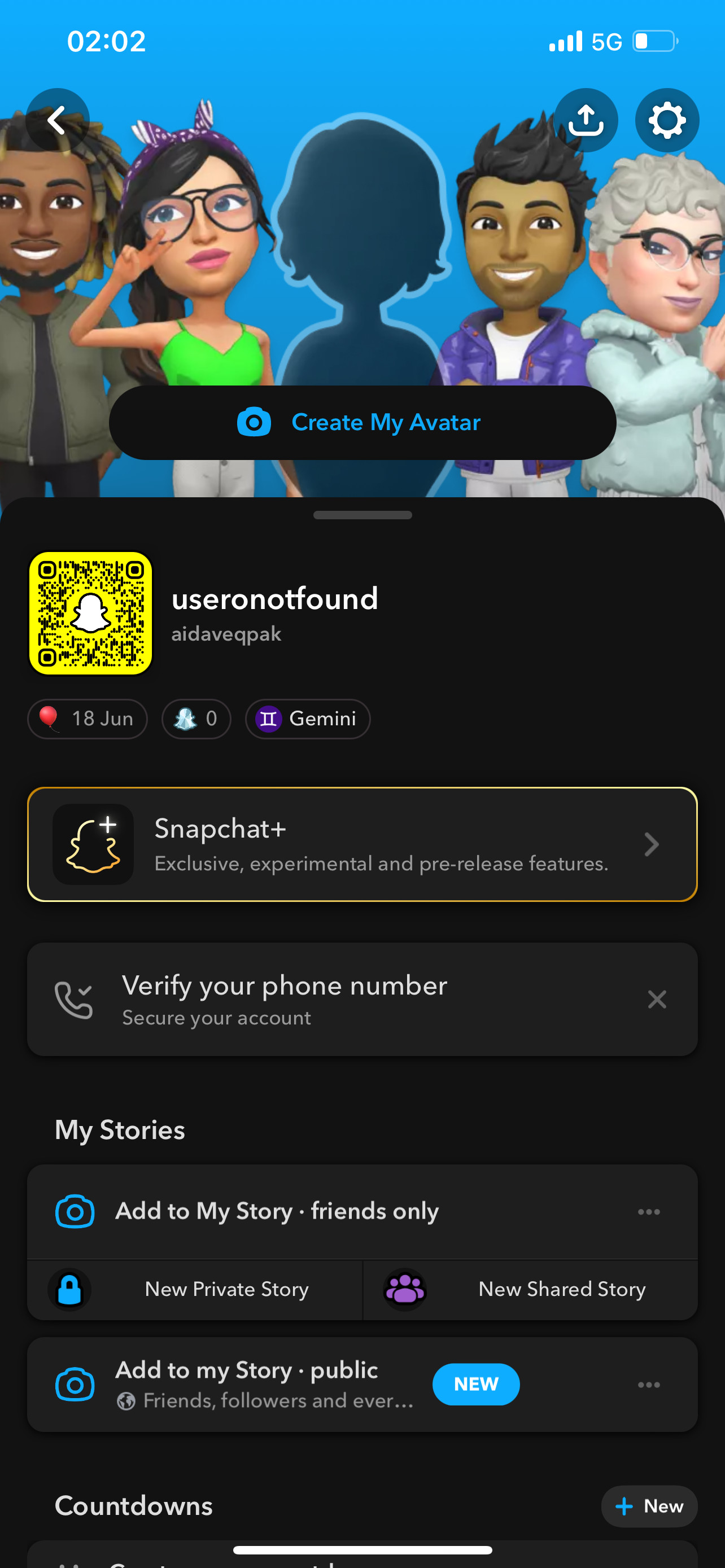The image size is (725, 1568).
Task: Open the Gemini zodiac chip
Action: click(307, 719)
